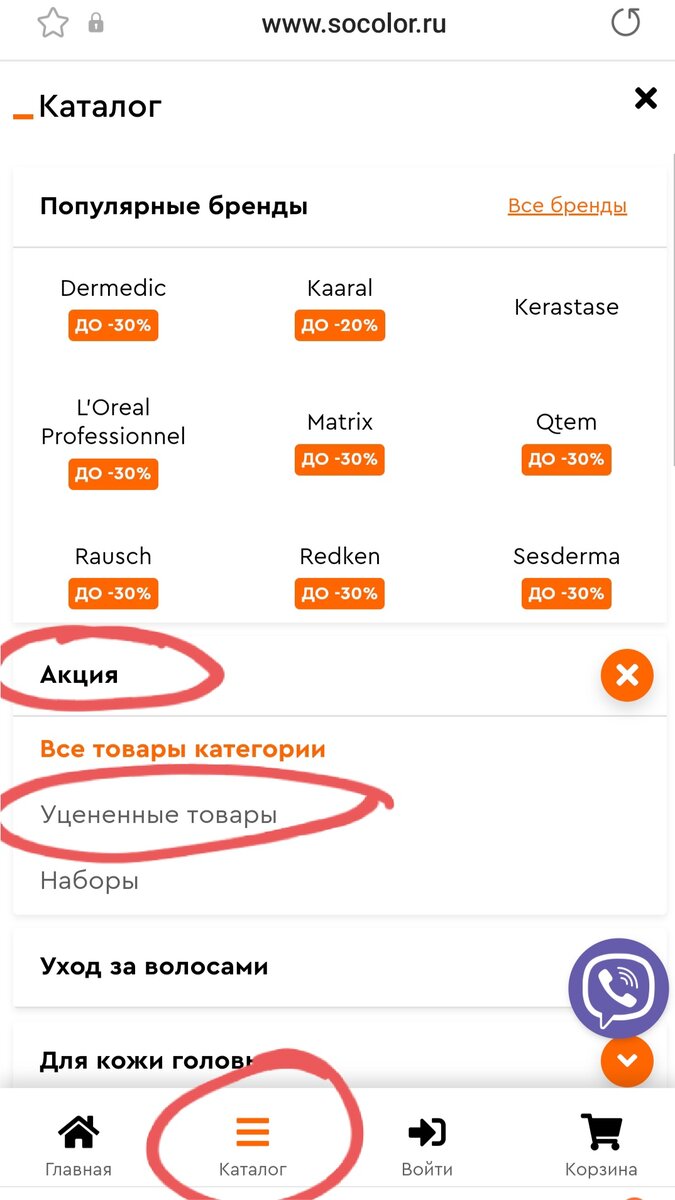
Task: Select the Qtem brand
Action: coord(566,422)
